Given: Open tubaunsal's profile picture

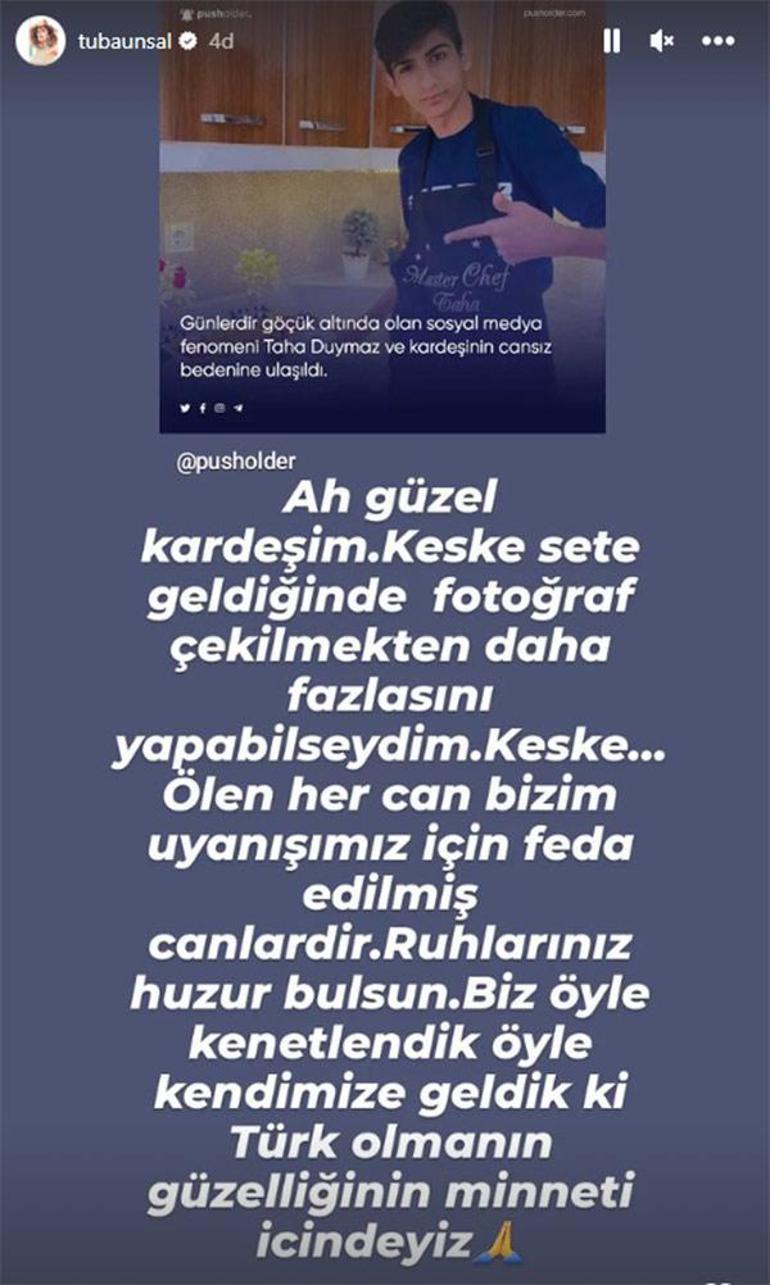Looking at the screenshot, I should tap(41, 41).
